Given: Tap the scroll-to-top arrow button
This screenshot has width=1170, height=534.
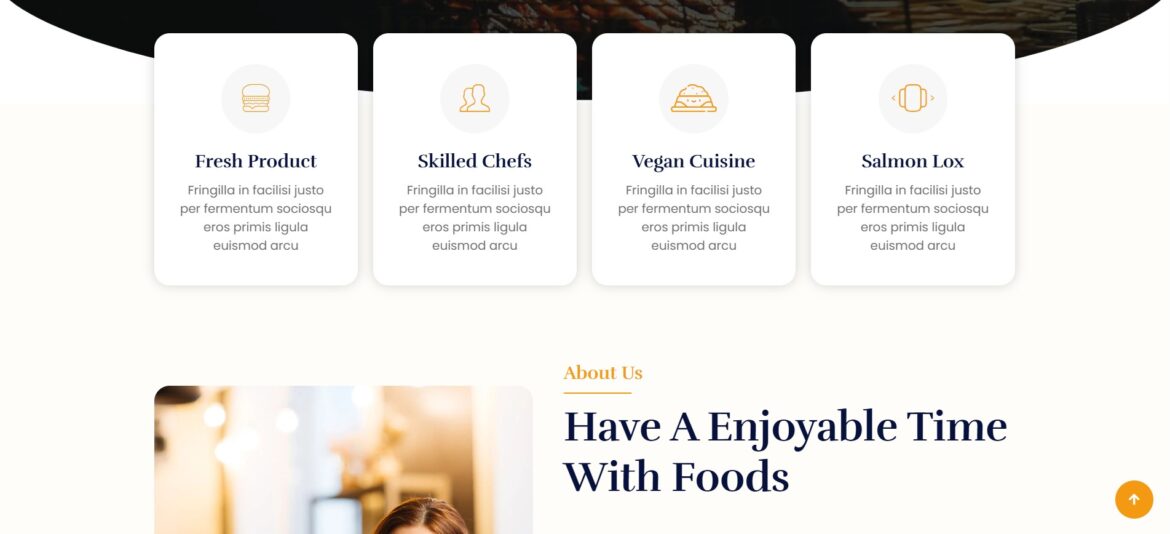Looking at the screenshot, I should coord(1134,499).
